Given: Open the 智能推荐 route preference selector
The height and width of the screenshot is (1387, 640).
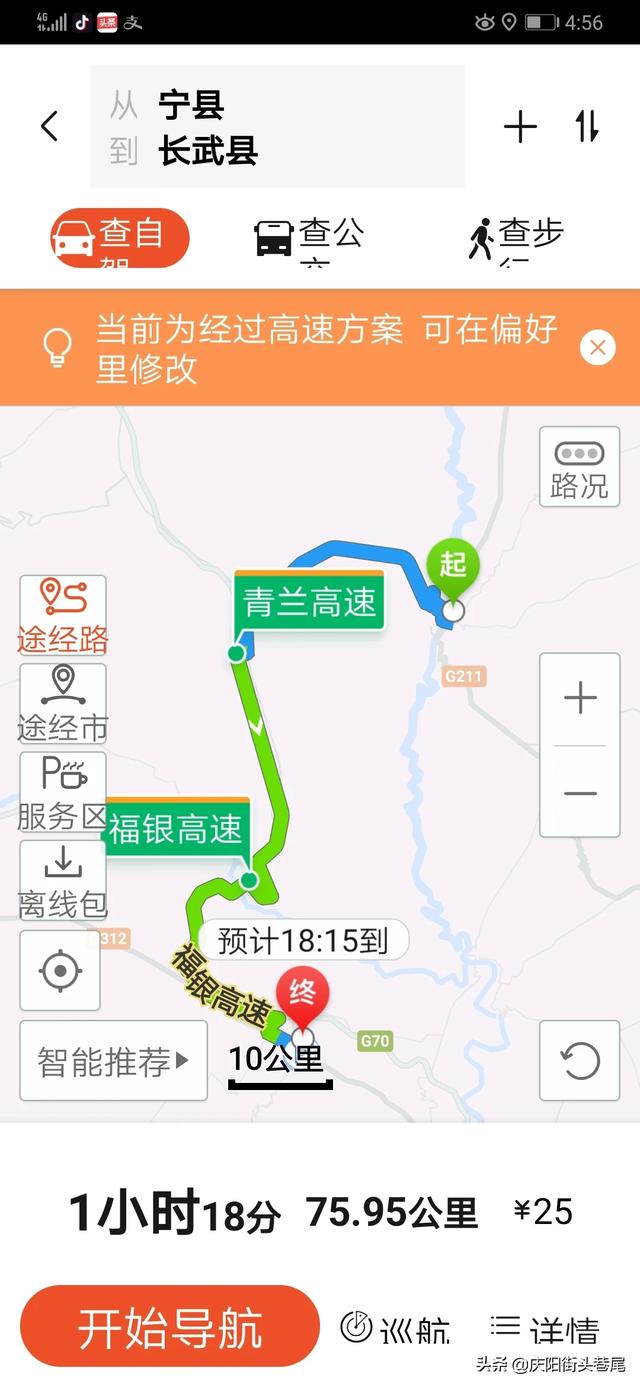Looking at the screenshot, I should click(x=113, y=1061).
